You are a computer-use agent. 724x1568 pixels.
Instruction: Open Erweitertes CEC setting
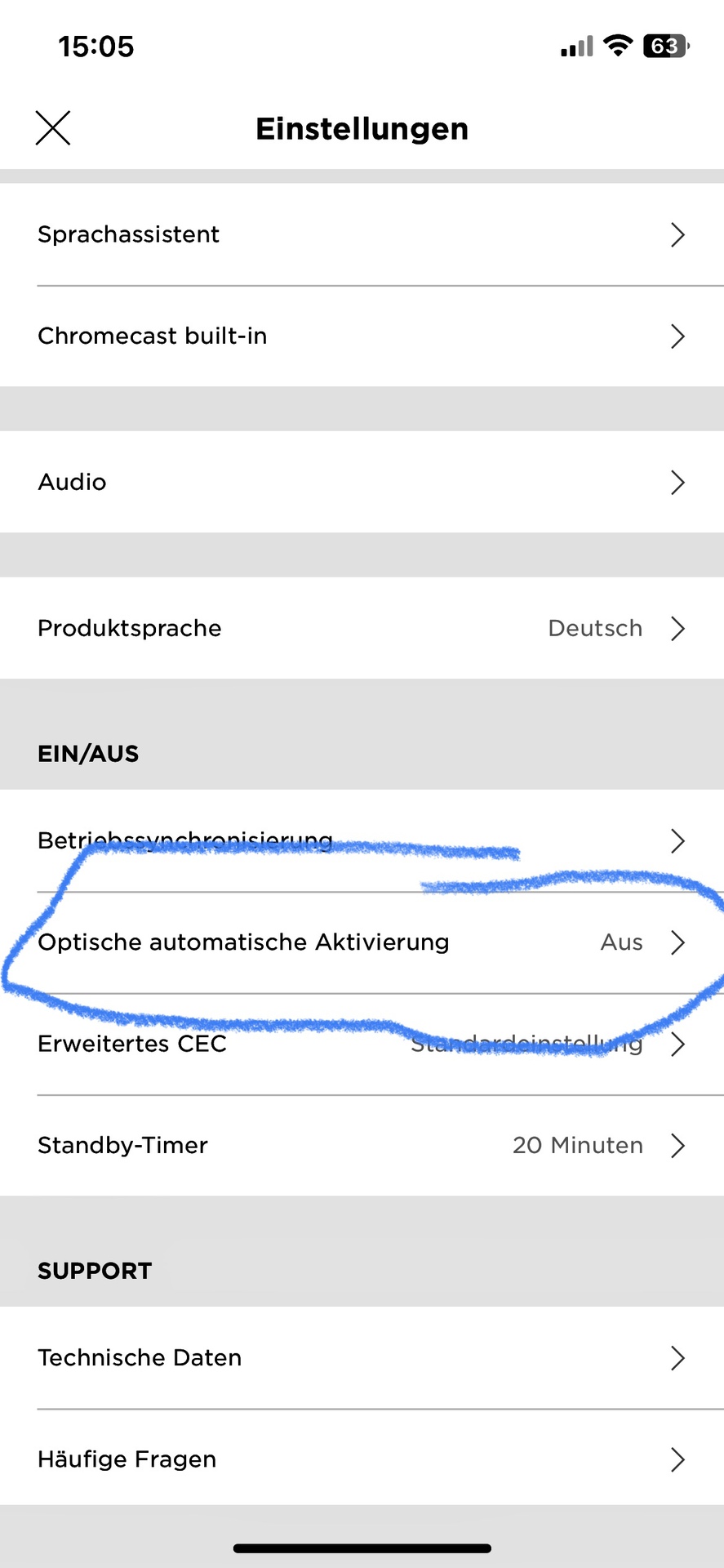(x=362, y=1044)
